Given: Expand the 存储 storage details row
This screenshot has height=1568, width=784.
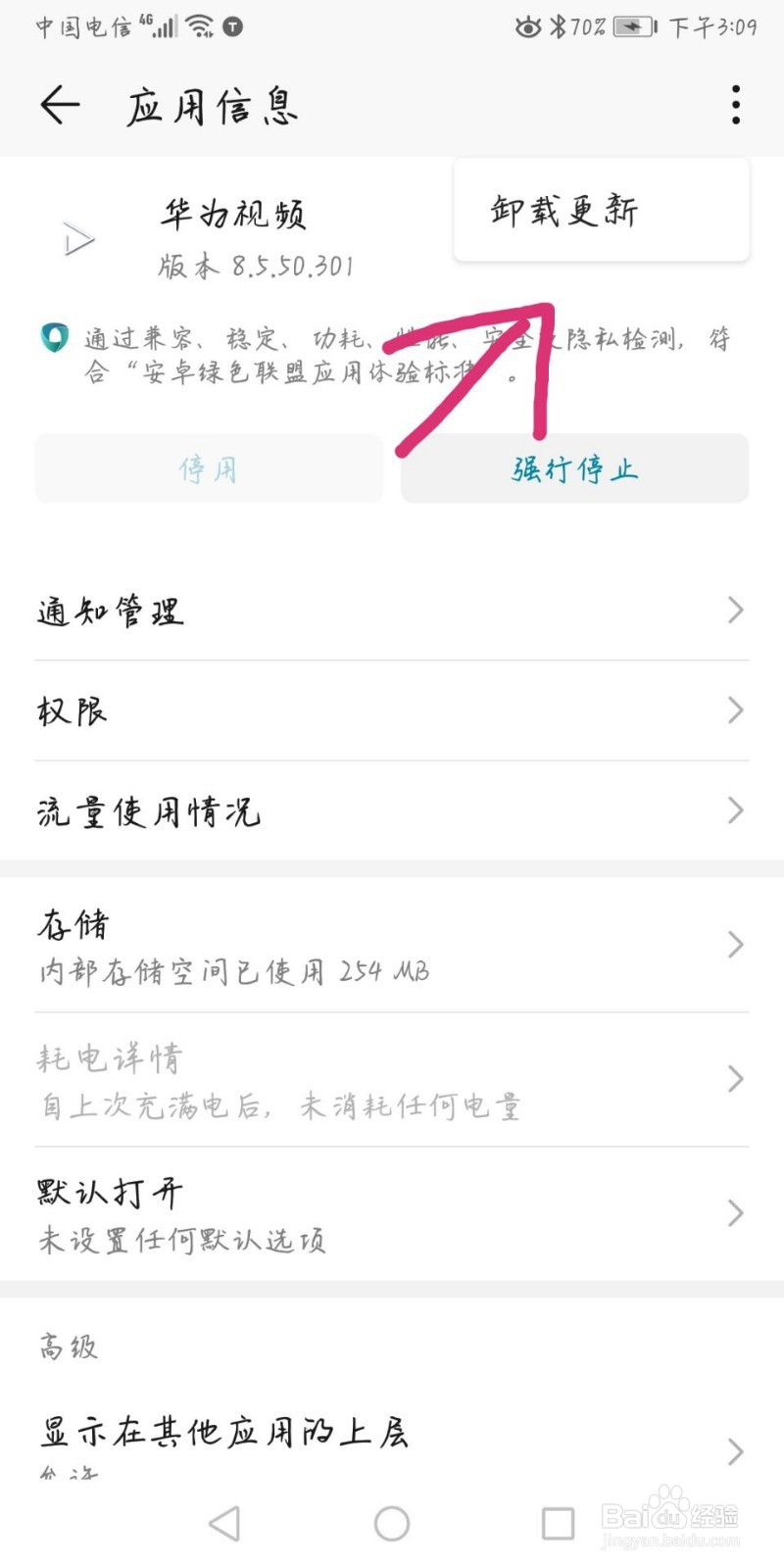Looking at the screenshot, I should 392,944.
